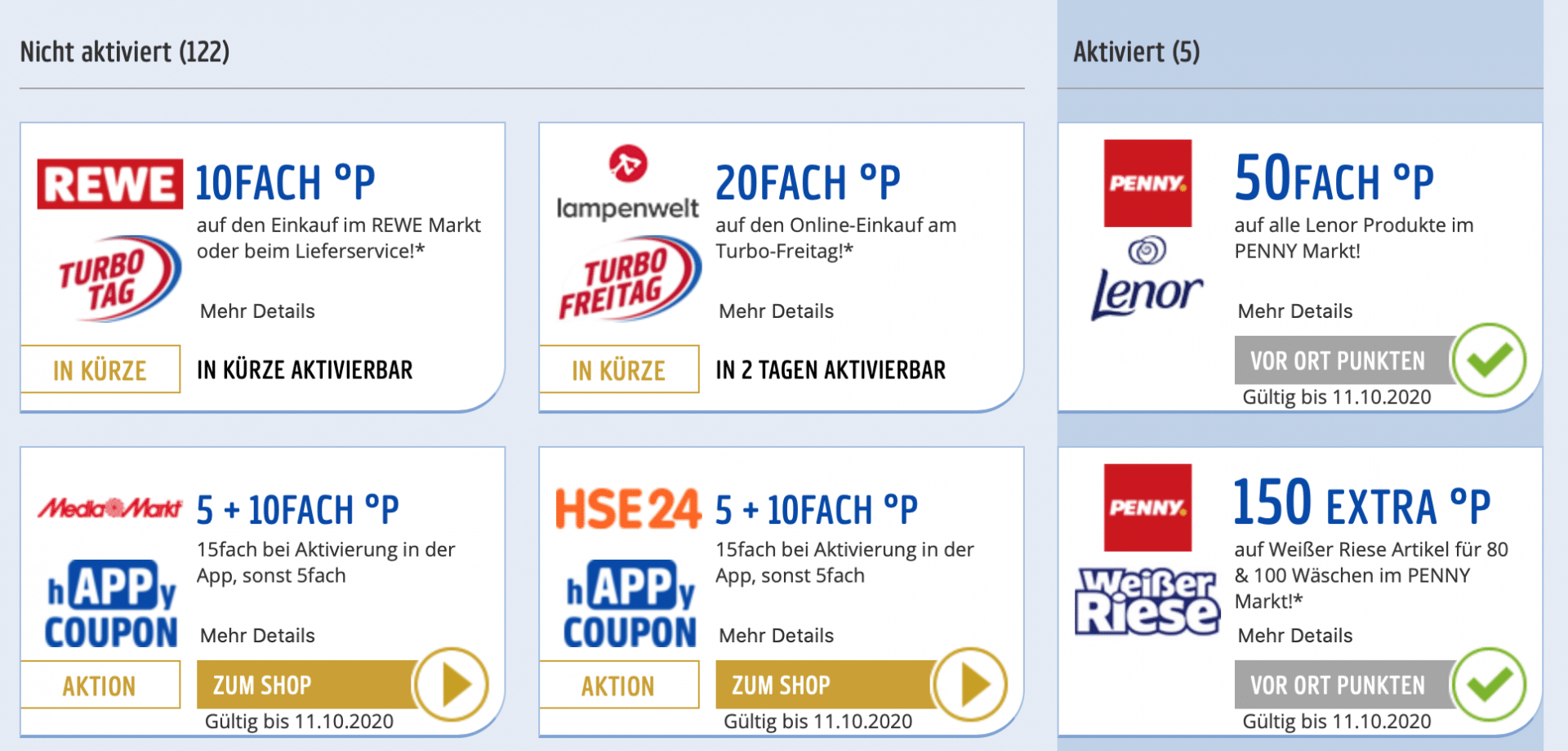The image size is (1568, 751).
Task: Open Mehr Details for HSE24 coupon
Action: pyautogui.click(x=776, y=636)
